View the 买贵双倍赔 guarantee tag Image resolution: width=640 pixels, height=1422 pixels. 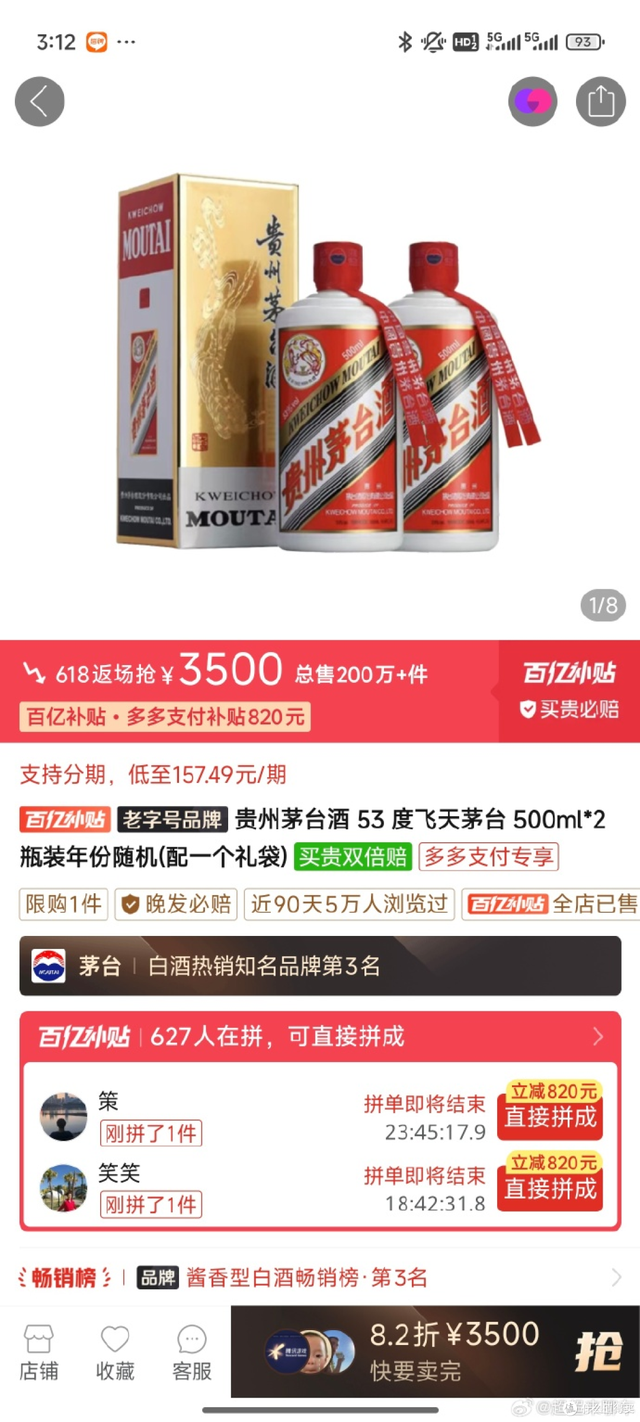point(353,856)
